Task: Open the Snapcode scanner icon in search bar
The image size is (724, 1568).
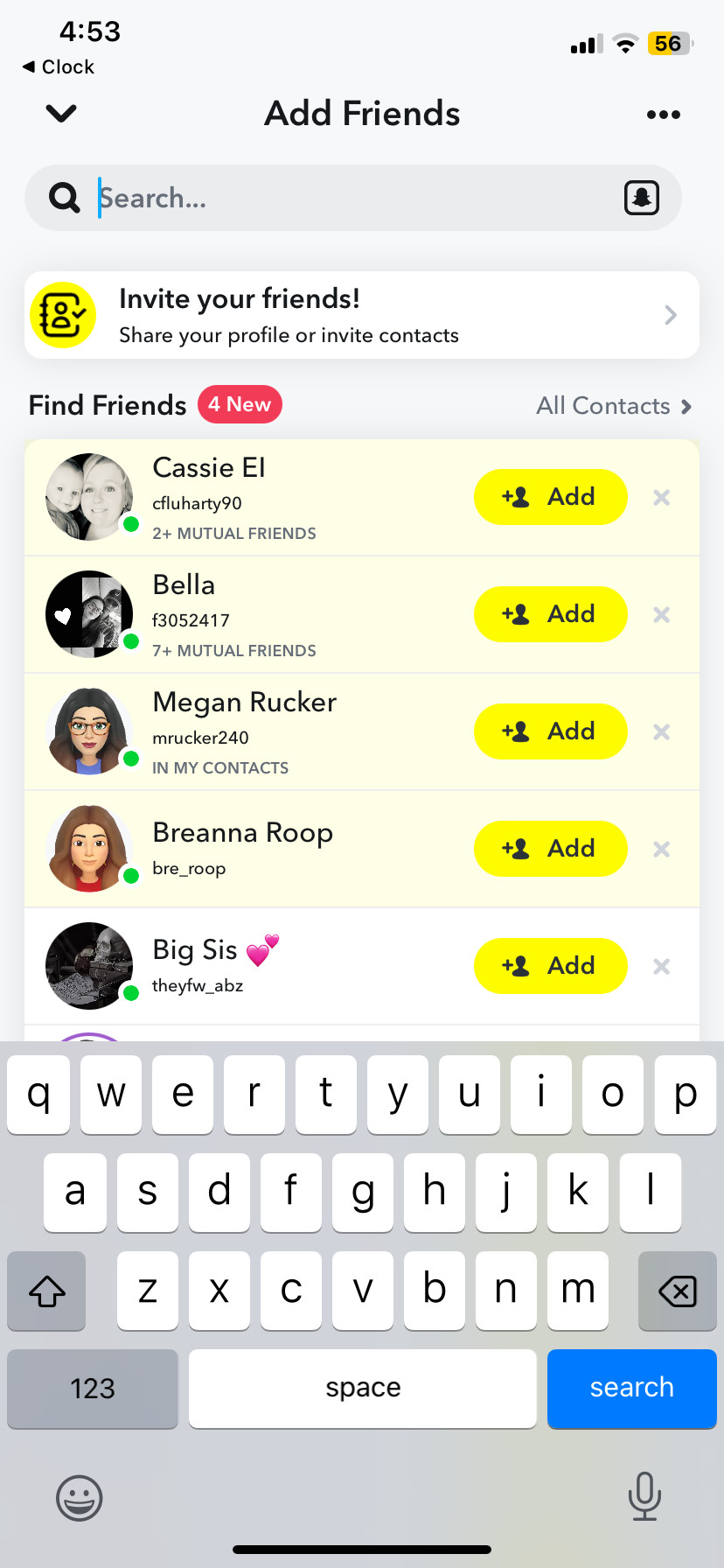Action: 642,198
